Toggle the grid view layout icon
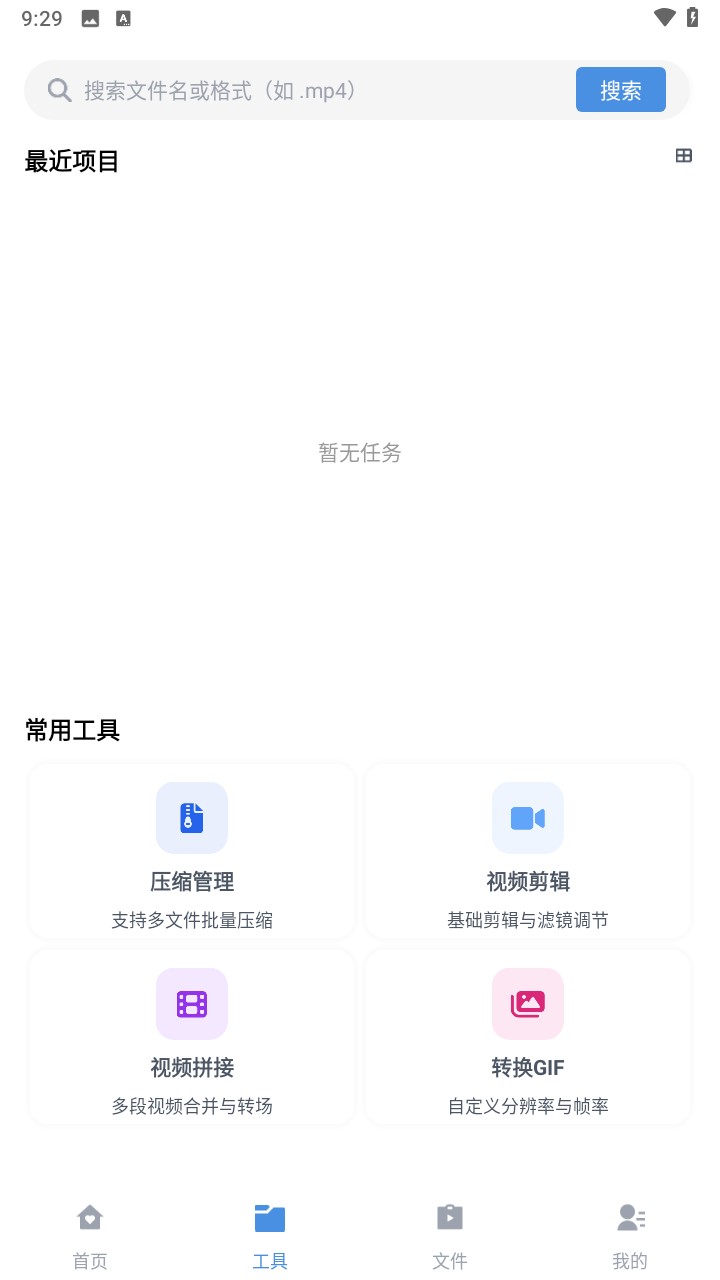The height and width of the screenshot is (1280, 720). 684,155
